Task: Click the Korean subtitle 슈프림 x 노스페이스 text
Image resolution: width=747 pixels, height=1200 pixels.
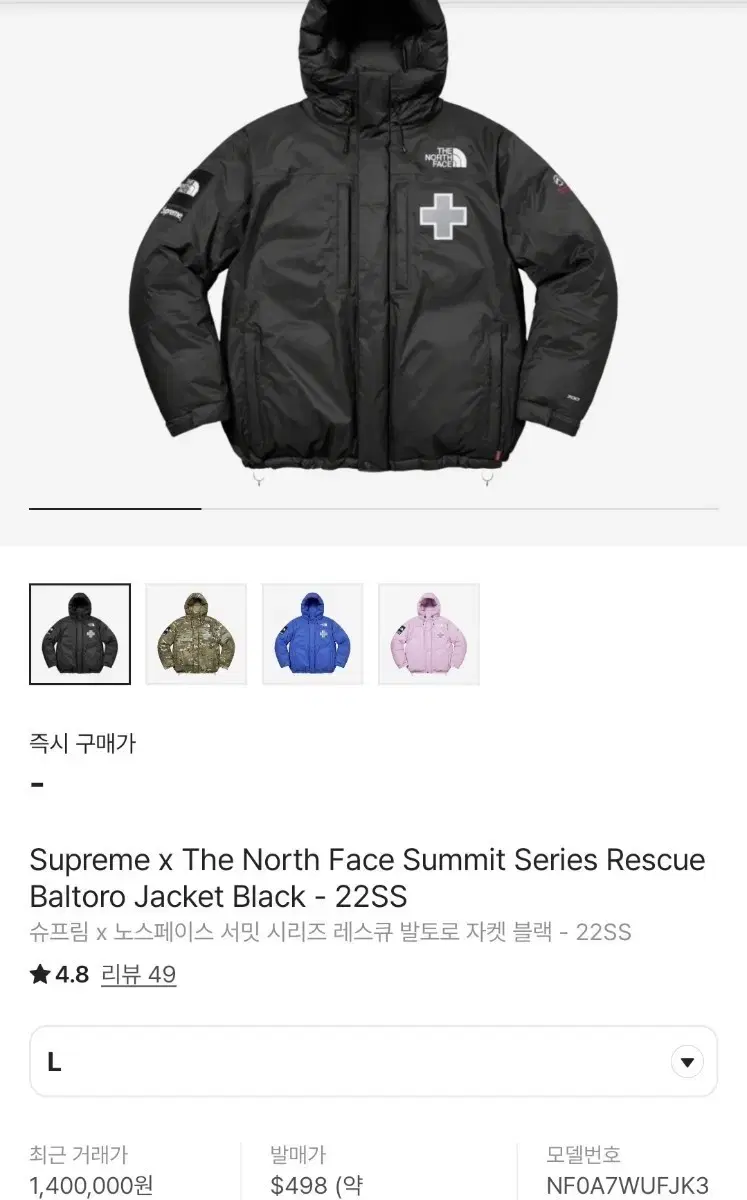Action: (x=330, y=931)
